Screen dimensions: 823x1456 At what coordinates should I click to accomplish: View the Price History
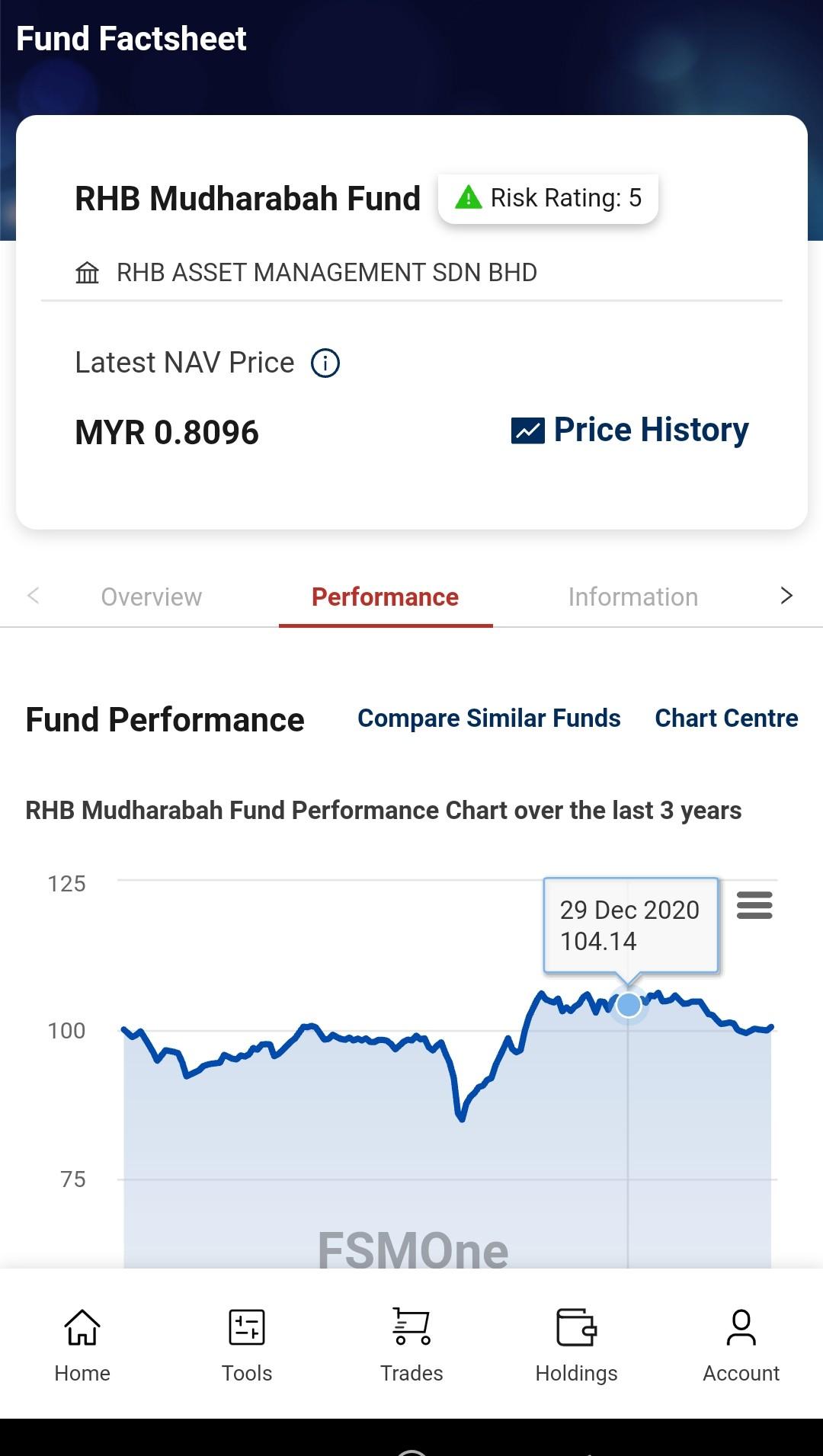tap(630, 430)
